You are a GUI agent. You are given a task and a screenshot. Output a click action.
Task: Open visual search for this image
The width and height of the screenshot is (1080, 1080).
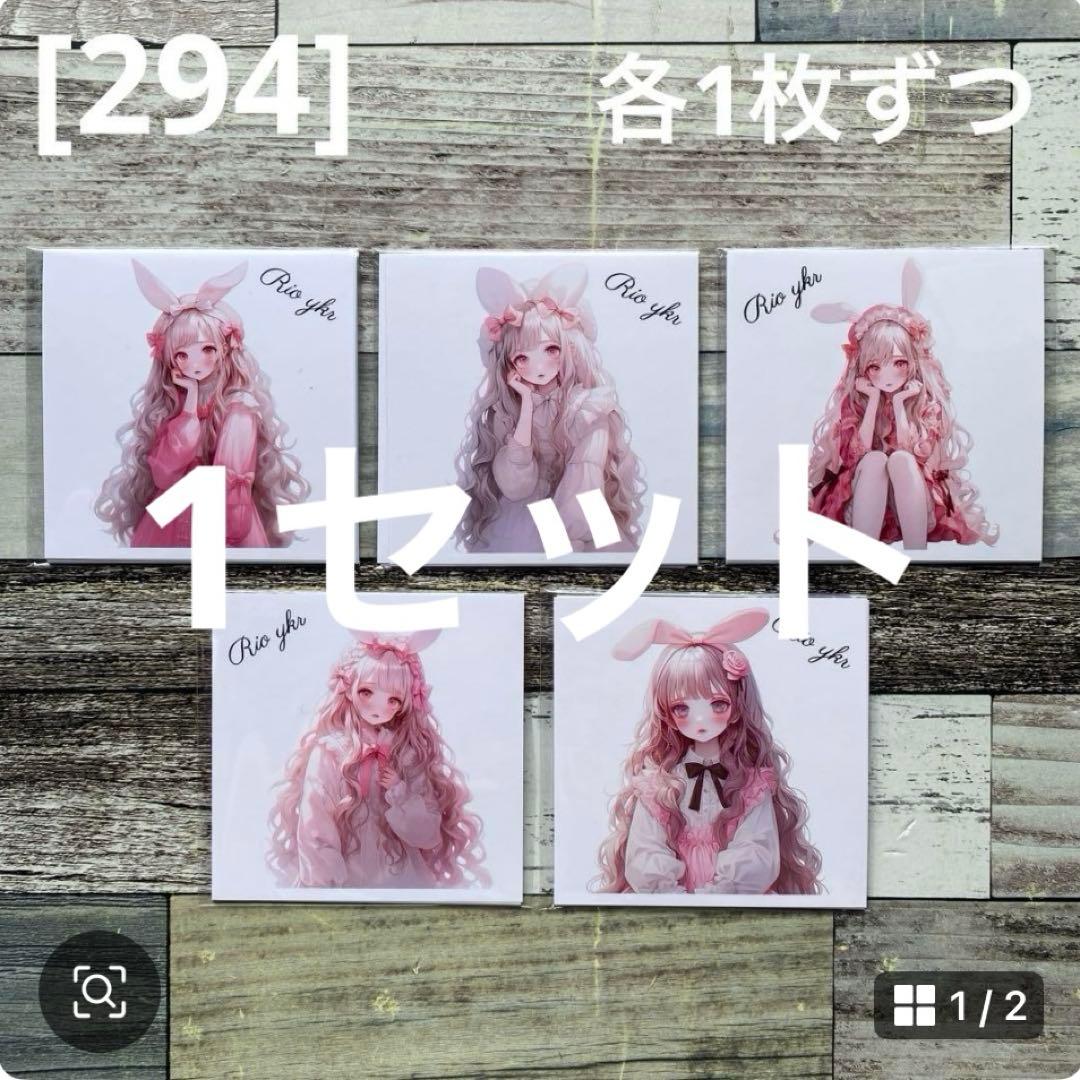click(x=99, y=991)
